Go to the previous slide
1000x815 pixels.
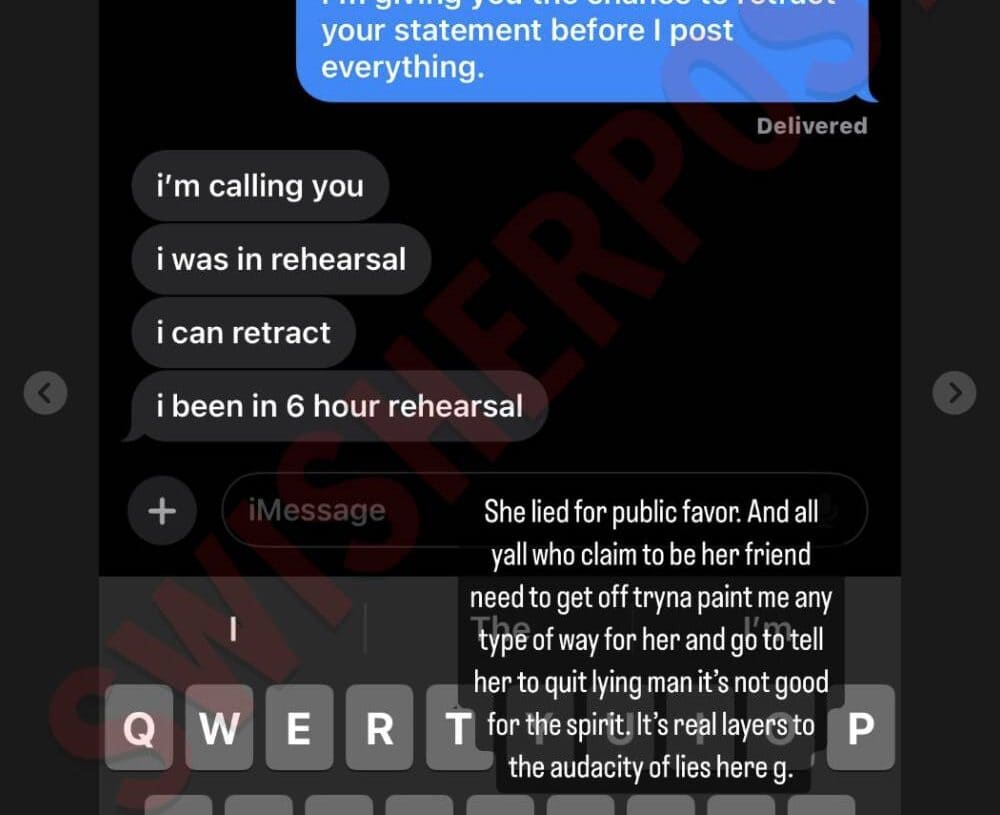45,393
